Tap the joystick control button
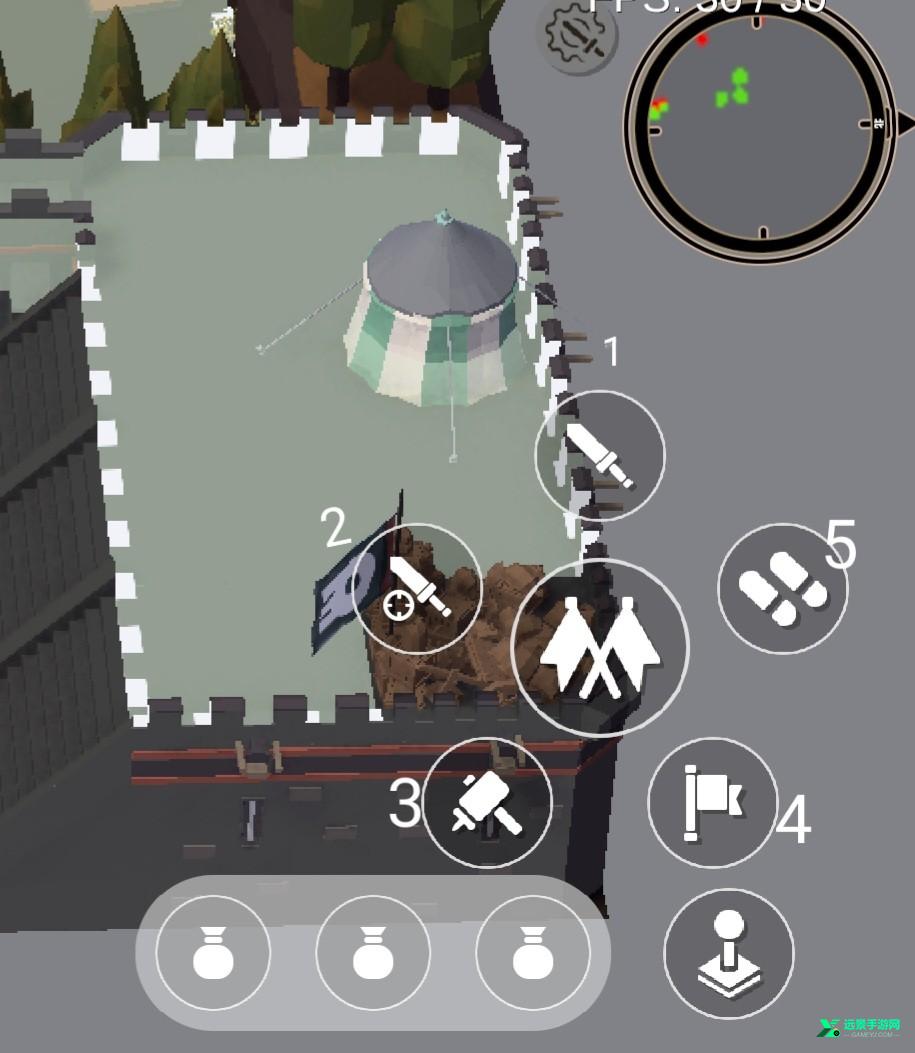 point(729,953)
